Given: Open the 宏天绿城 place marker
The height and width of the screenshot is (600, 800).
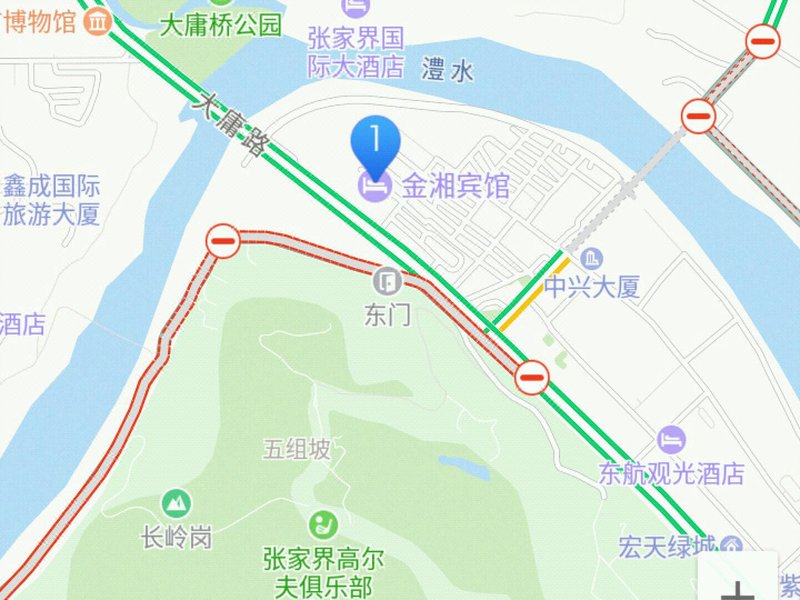Looking at the screenshot, I should pyautogui.click(x=732, y=546).
